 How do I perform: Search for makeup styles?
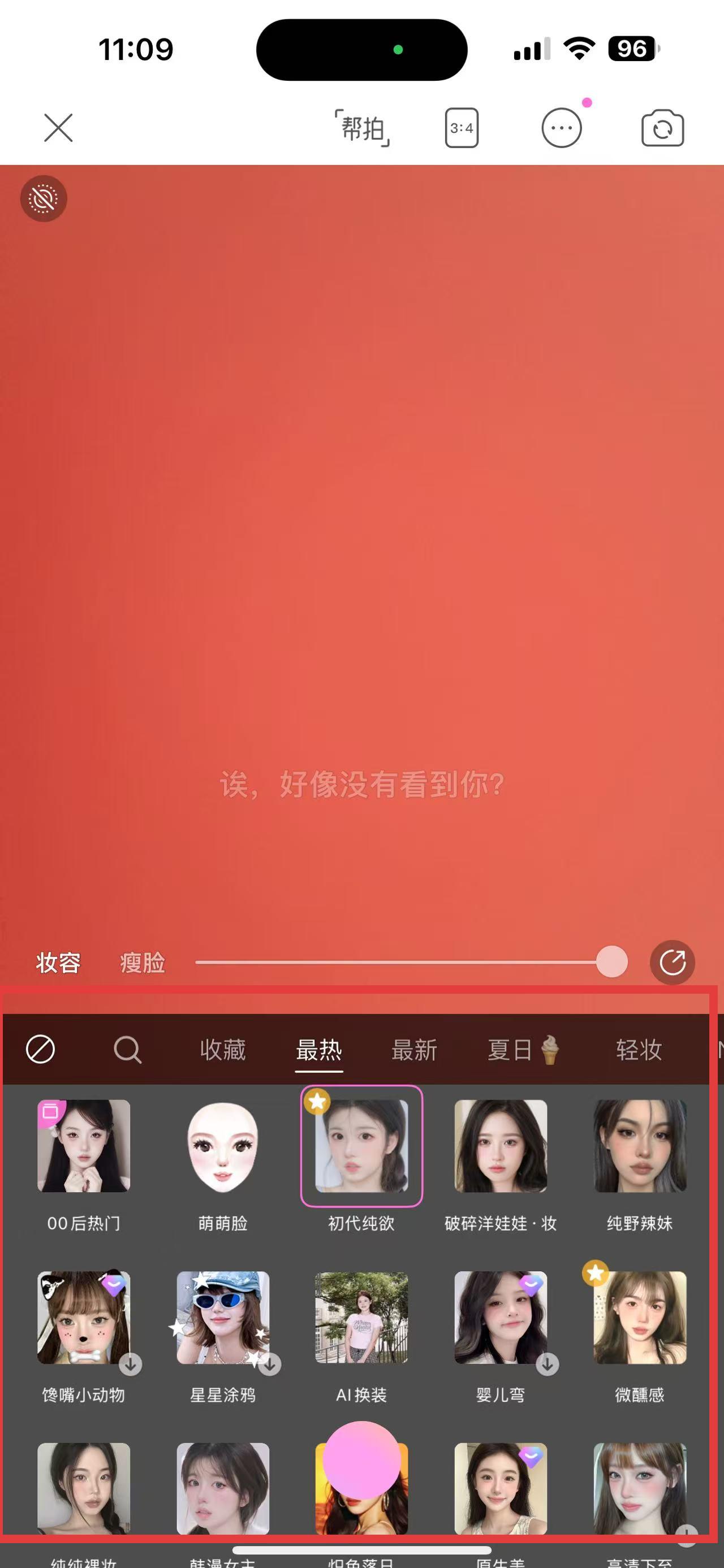(127, 1050)
